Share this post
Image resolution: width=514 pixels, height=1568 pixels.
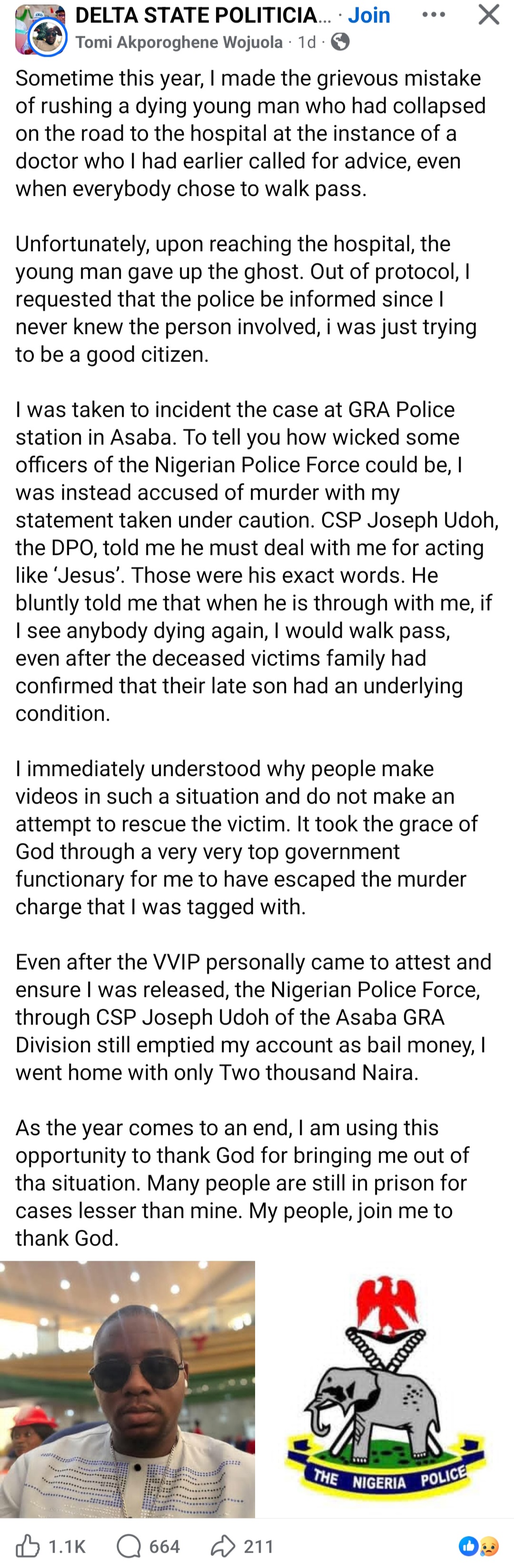click(x=241, y=1546)
